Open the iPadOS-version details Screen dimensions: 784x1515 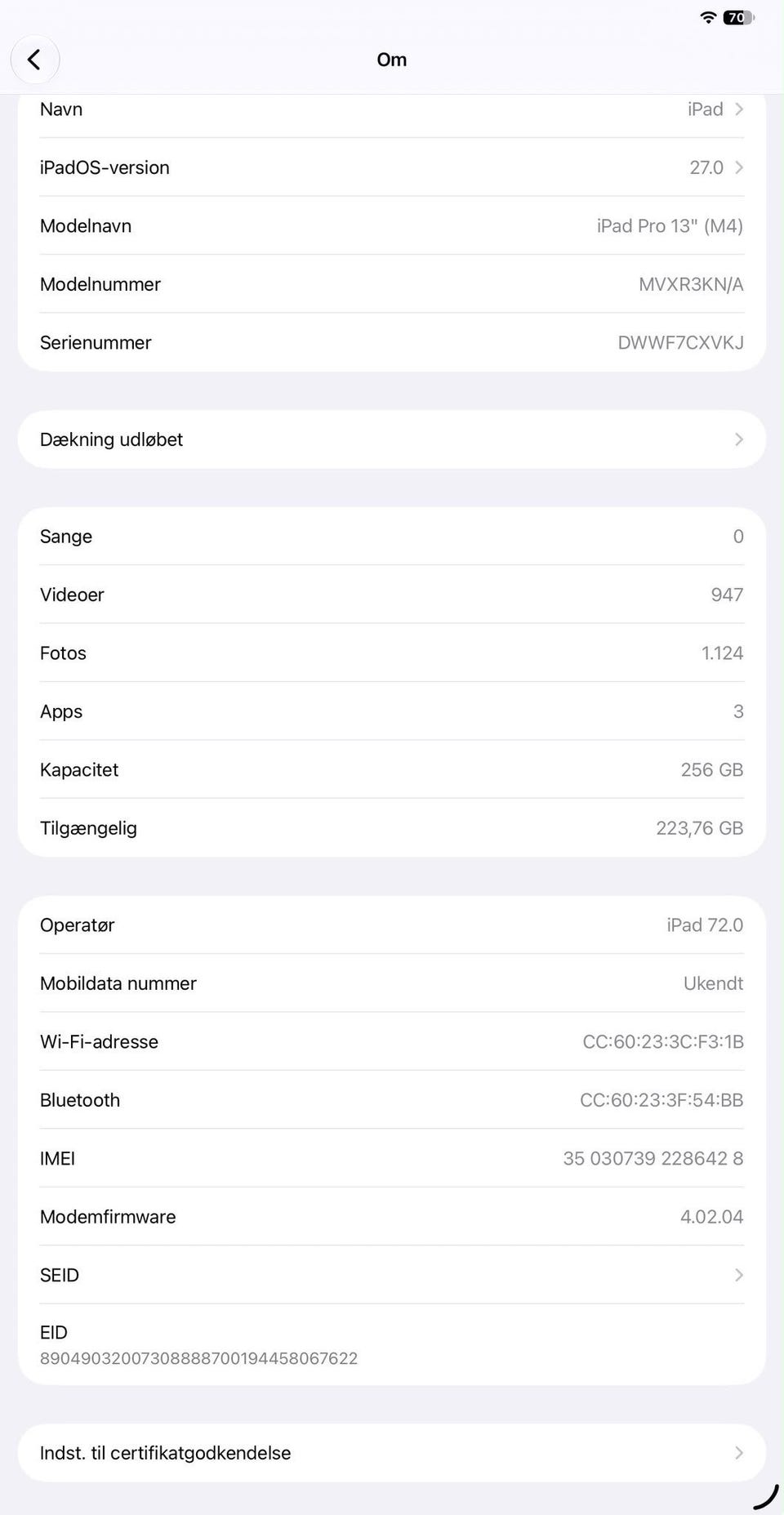tap(392, 167)
